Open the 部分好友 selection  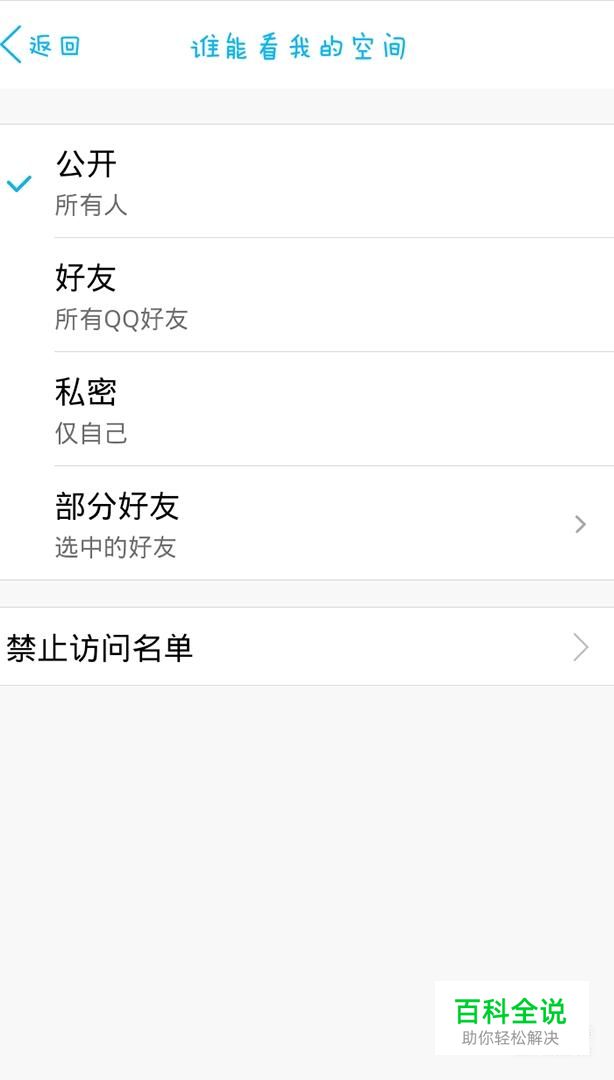[x=307, y=523]
